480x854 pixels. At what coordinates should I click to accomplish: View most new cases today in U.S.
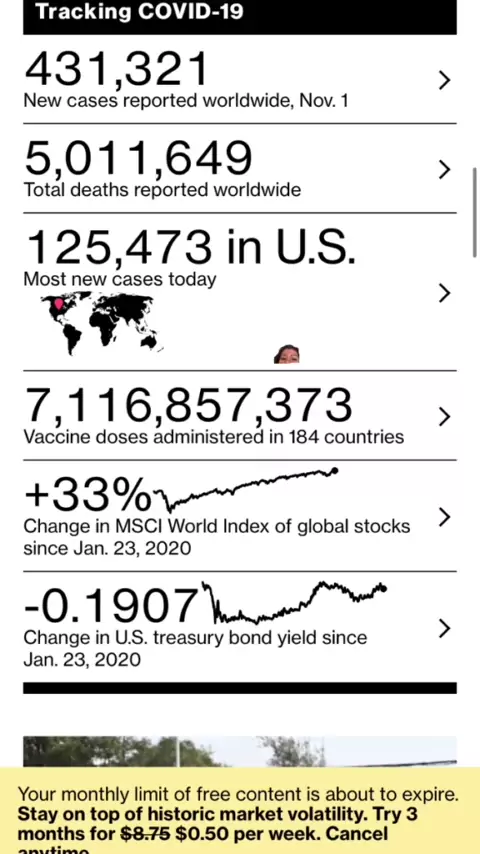coord(240,292)
